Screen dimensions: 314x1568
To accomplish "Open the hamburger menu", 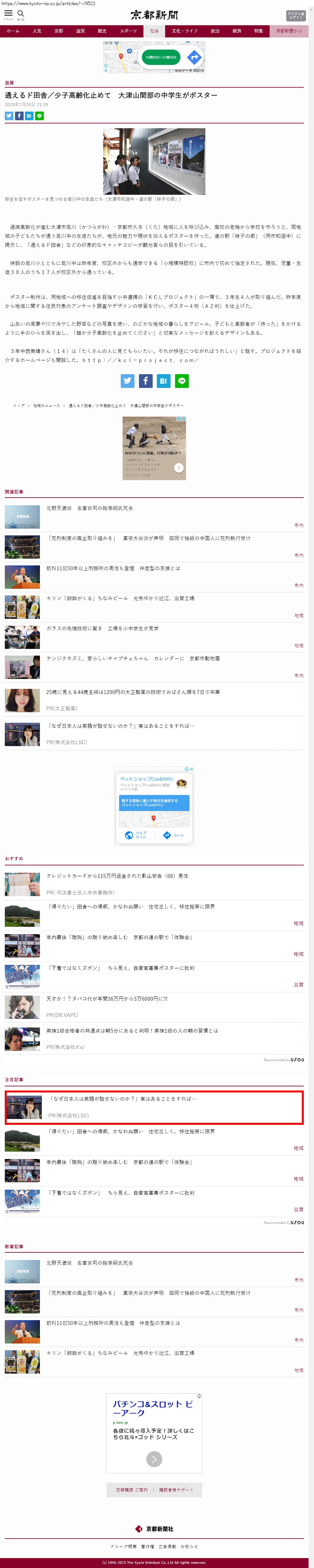I will pyautogui.click(x=9, y=14).
